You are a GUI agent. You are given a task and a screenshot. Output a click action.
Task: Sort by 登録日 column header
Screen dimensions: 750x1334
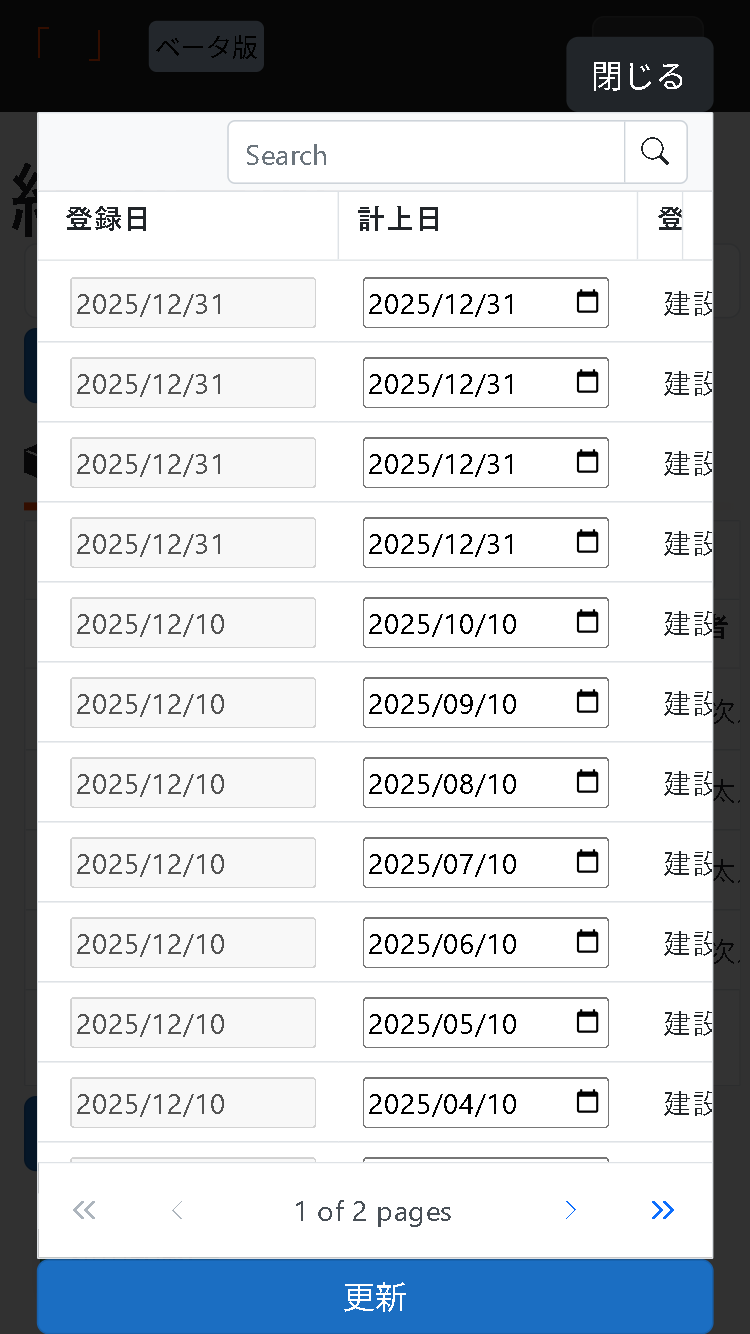point(108,220)
